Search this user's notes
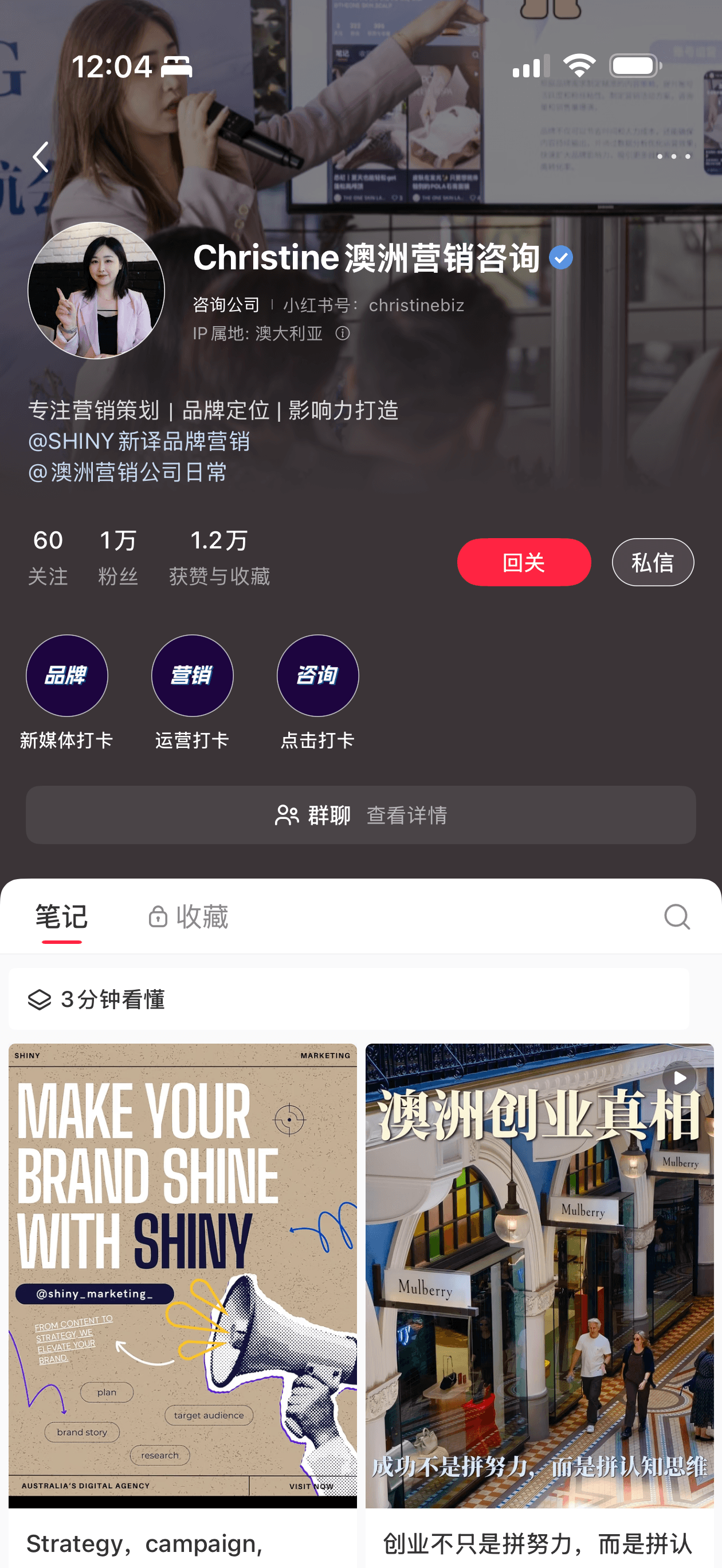This screenshot has height=1568, width=722. 676,917
